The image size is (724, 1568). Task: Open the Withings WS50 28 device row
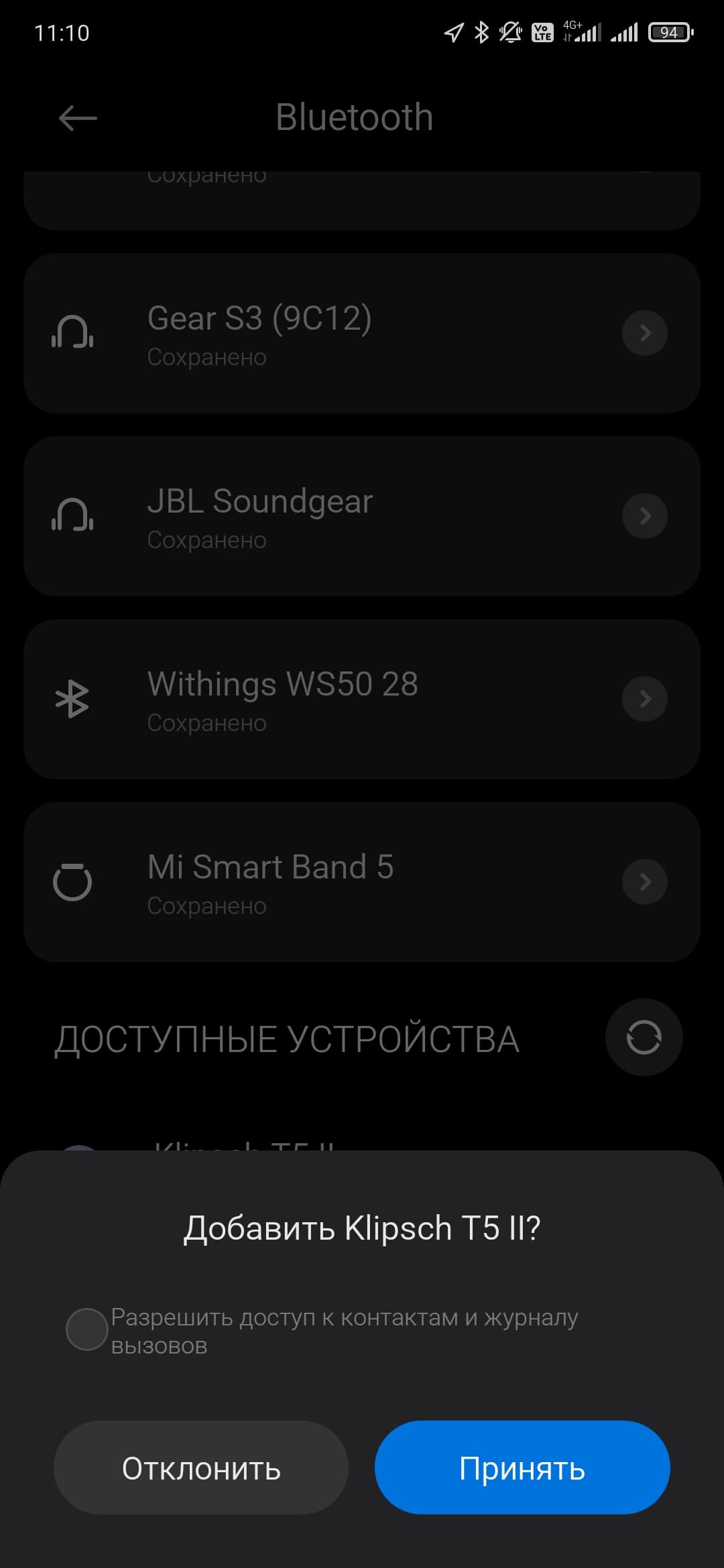click(362, 699)
